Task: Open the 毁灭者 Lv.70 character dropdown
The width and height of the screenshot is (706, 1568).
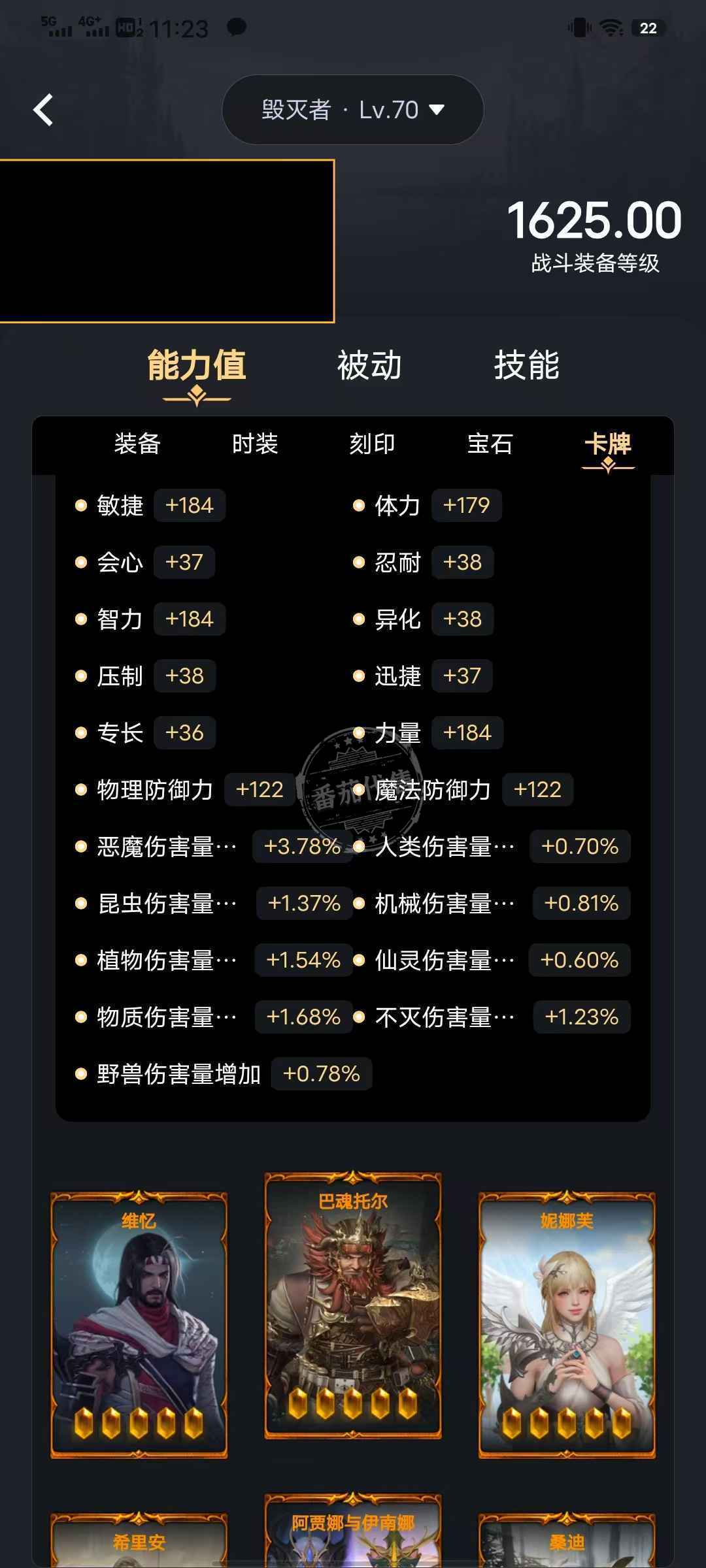Action: point(353,110)
